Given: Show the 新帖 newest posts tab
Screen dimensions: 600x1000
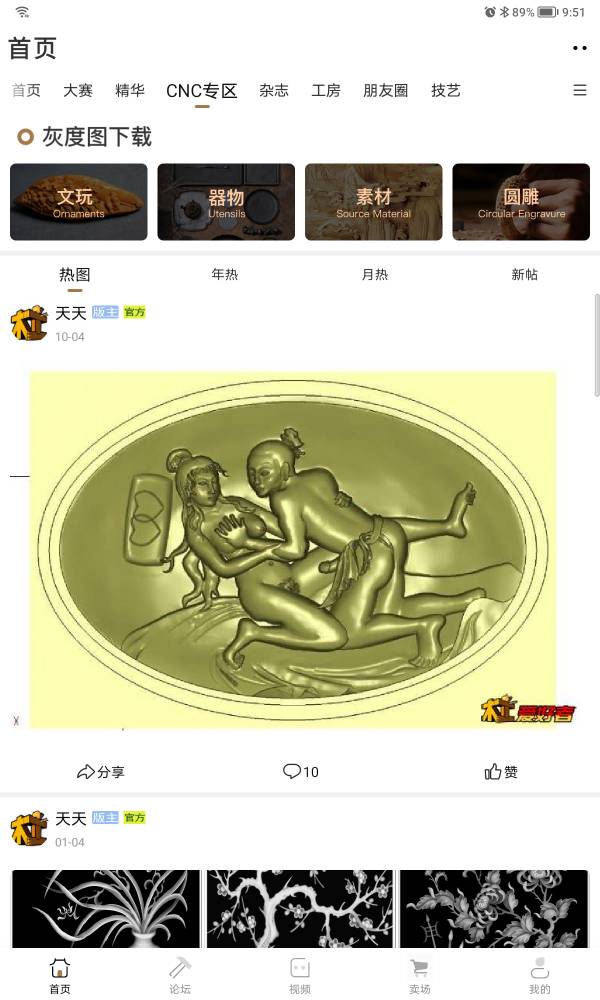Looking at the screenshot, I should 524,274.
